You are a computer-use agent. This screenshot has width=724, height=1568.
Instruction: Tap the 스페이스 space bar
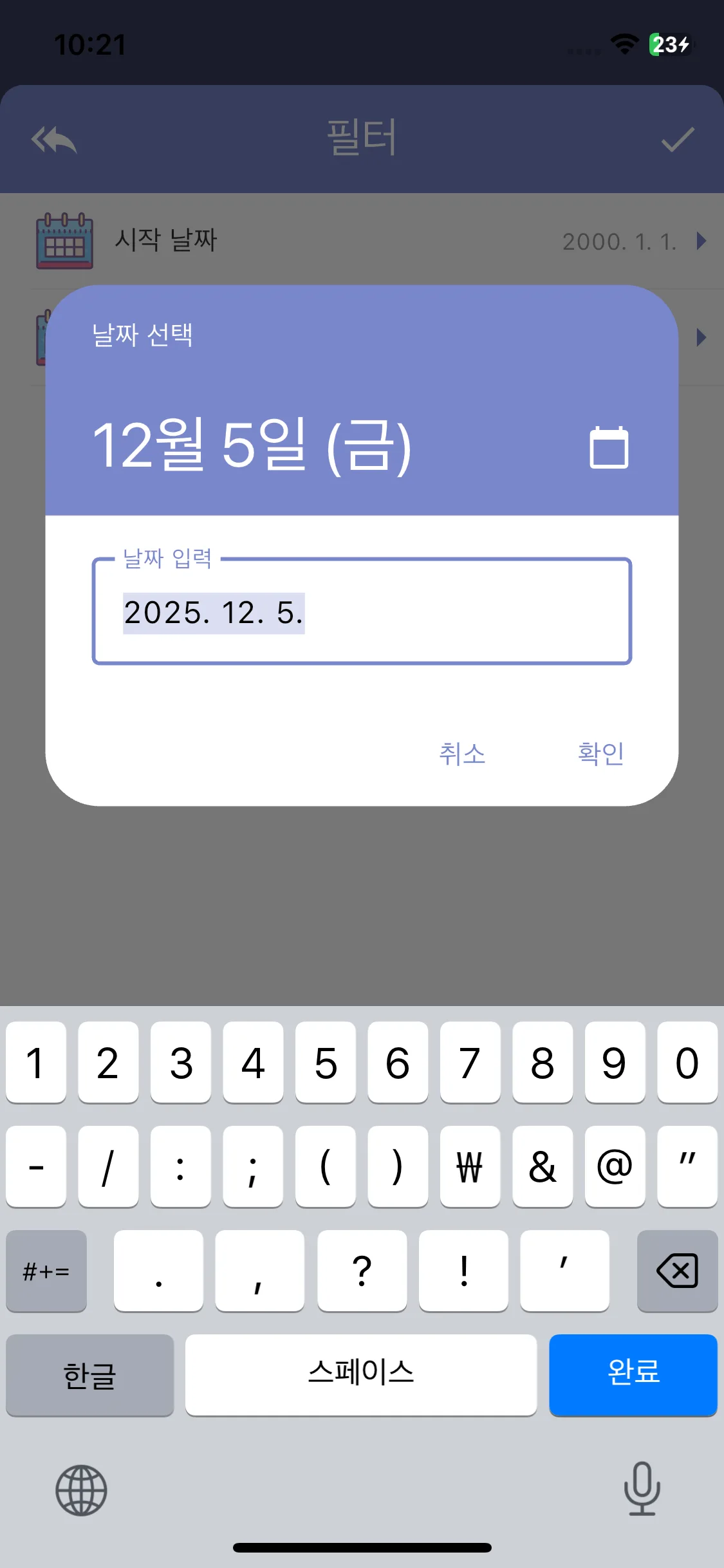coord(360,1375)
